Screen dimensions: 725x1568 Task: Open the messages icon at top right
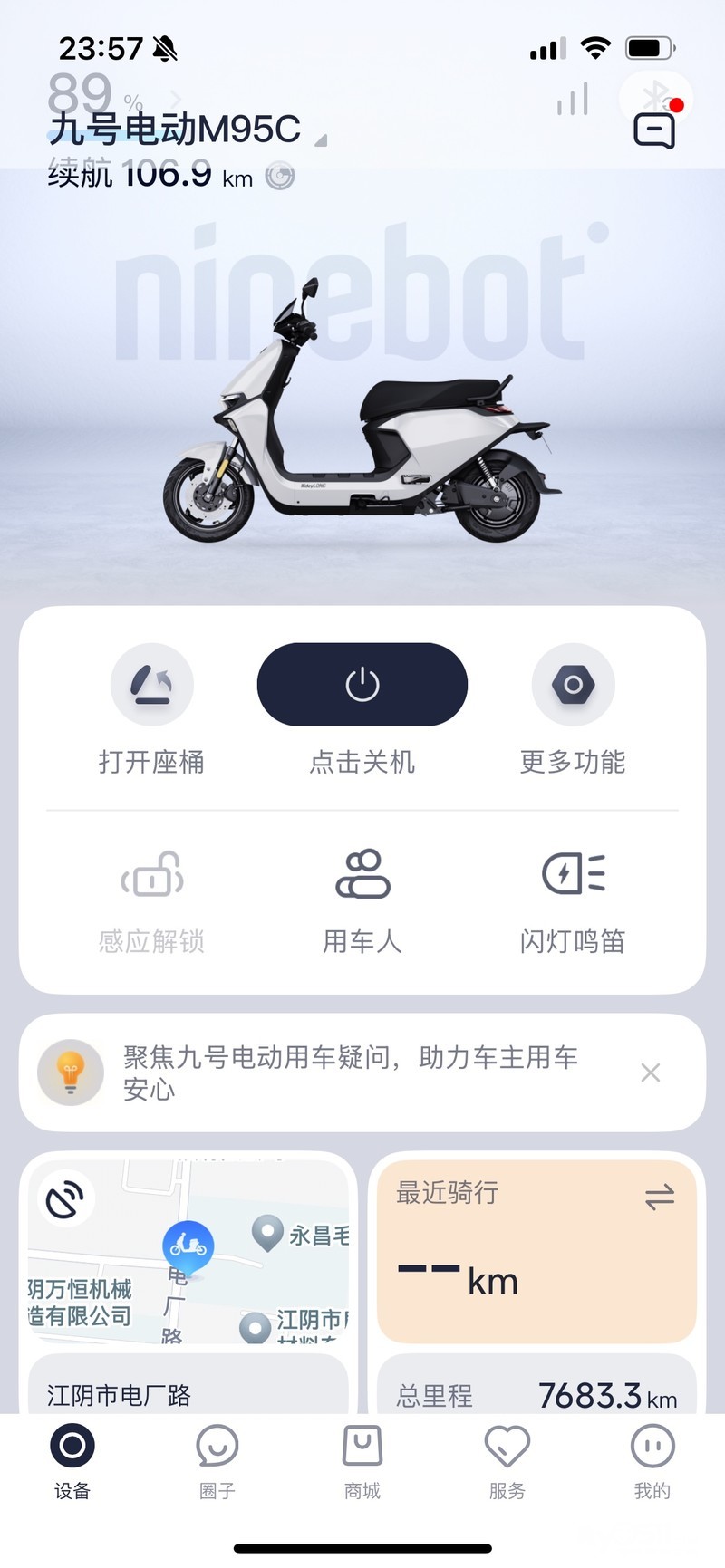(x=653, y=132)
